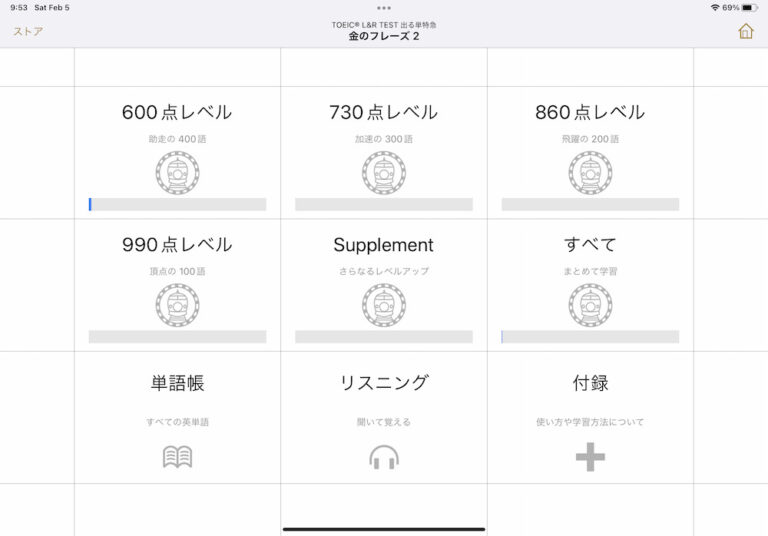Open the 単語帳 word list

click(177, 418)
